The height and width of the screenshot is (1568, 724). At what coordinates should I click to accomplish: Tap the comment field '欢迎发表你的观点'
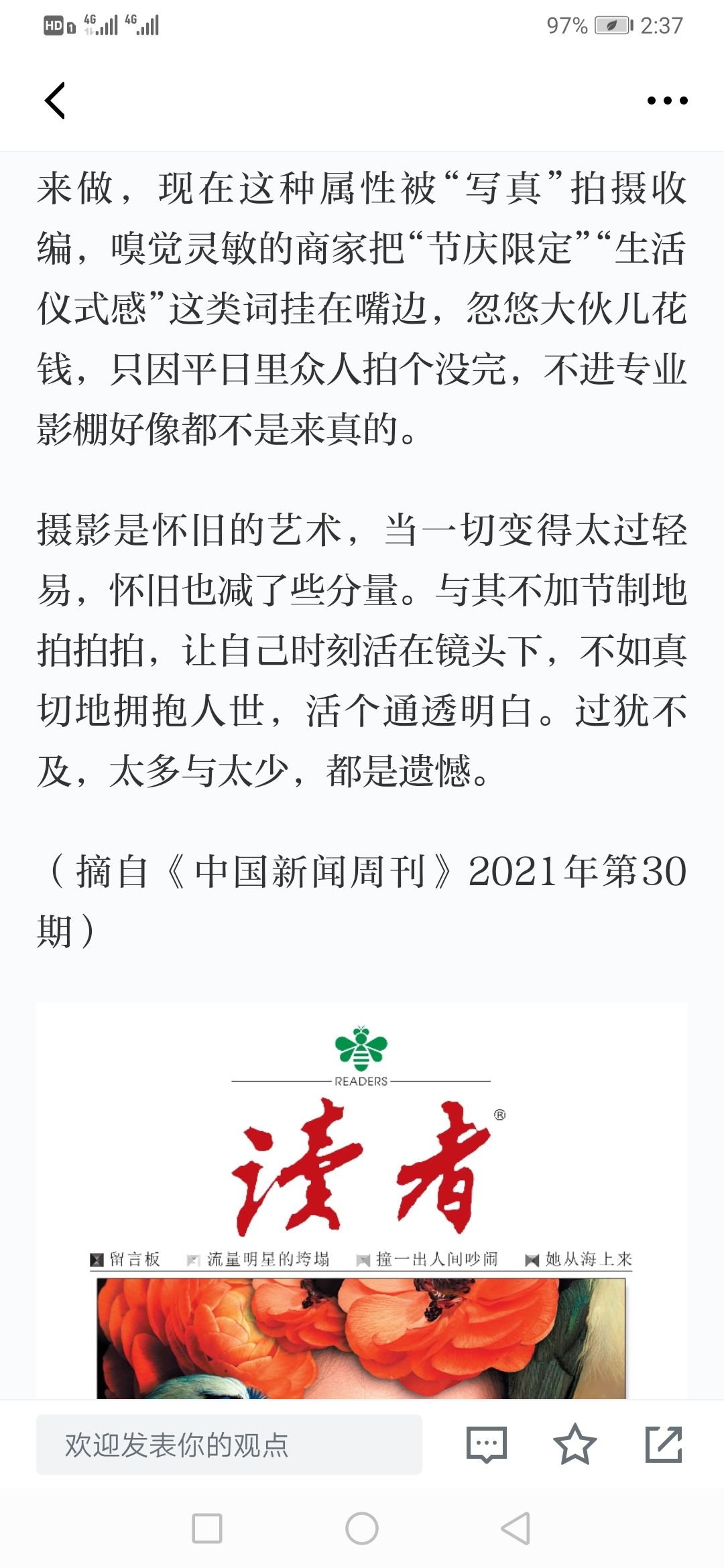[229, 1444]
